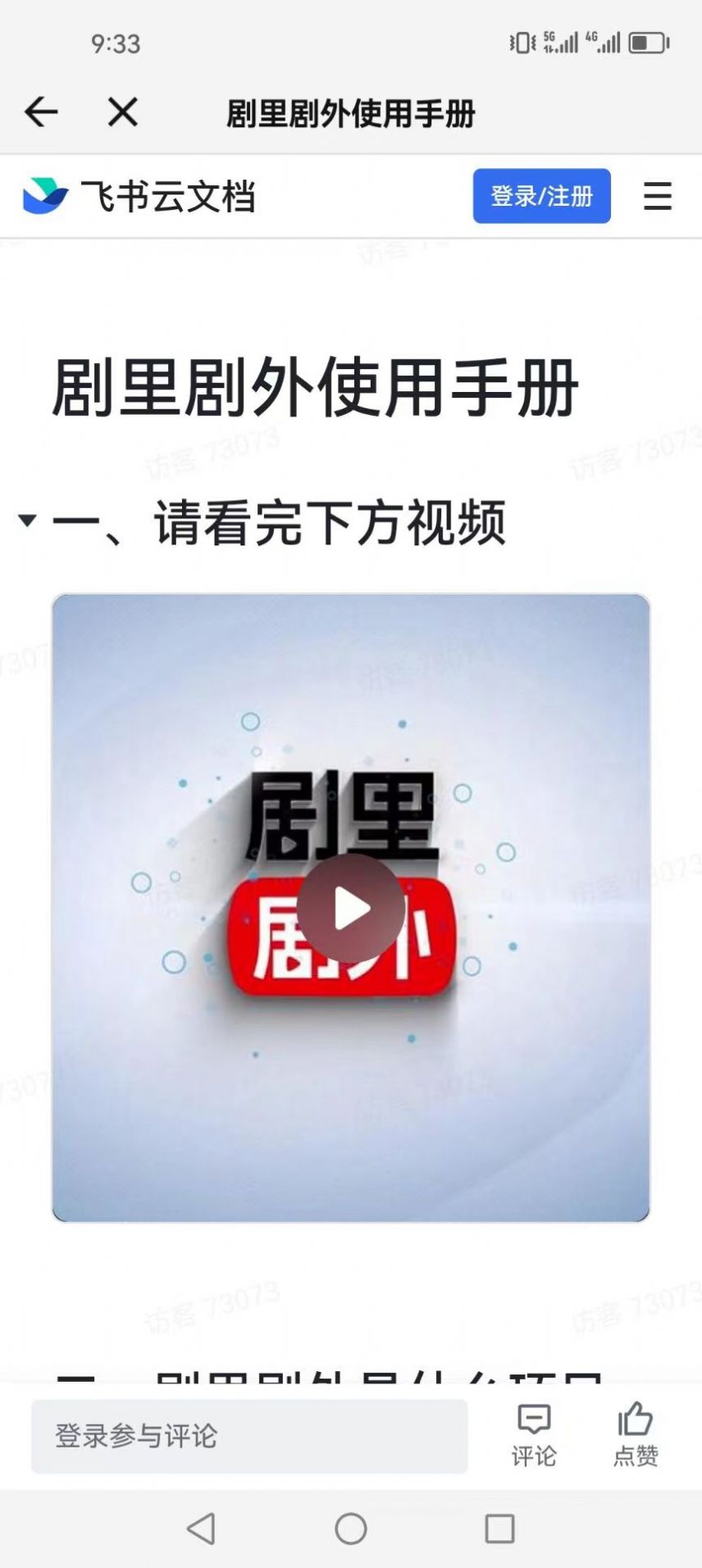Open the system recent apps view
The width and height of the screenshot is (702, 1568).
click(x=499, y=1529)
